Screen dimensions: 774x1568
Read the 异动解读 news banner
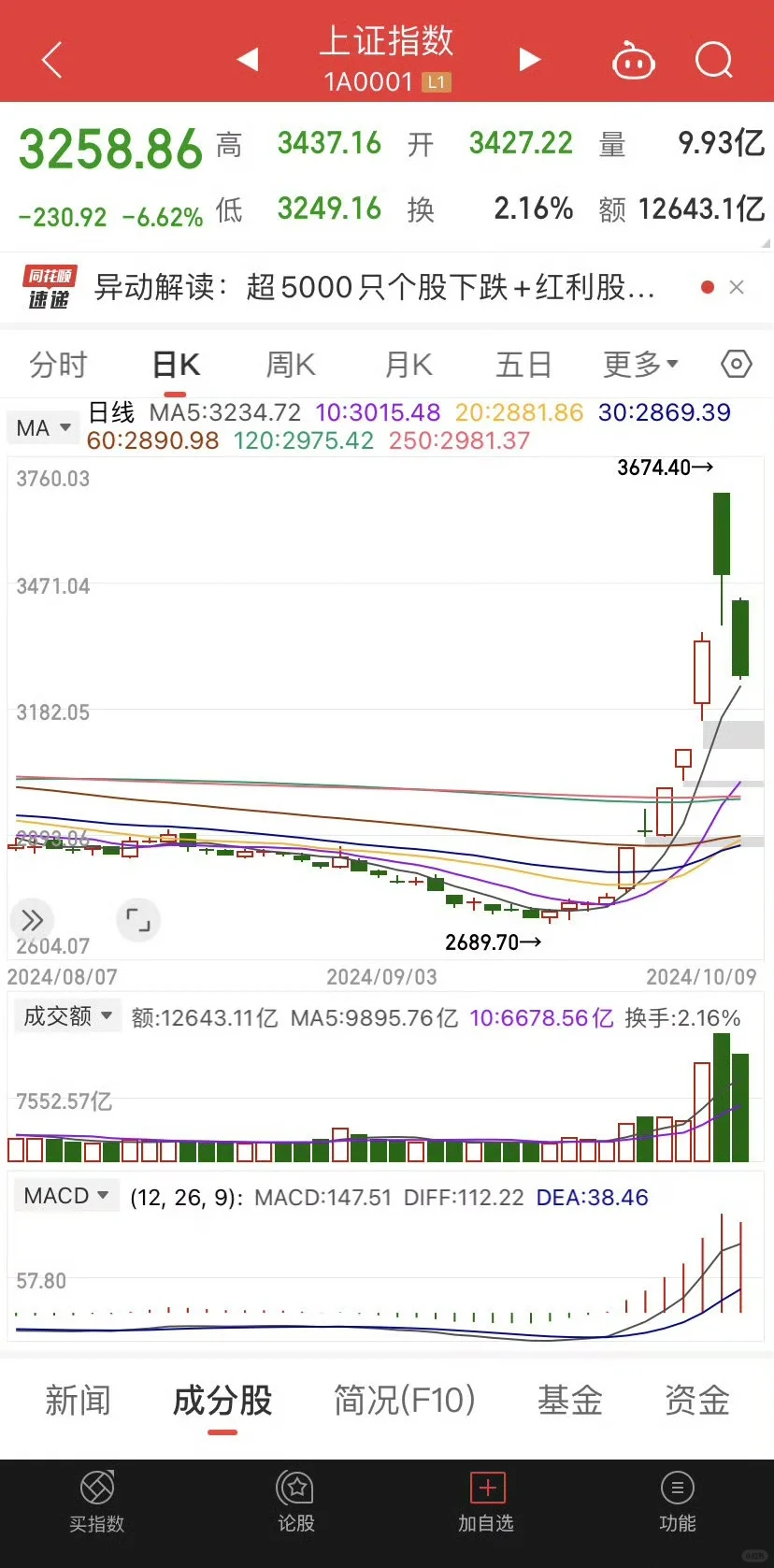click(x=374, y=287)
